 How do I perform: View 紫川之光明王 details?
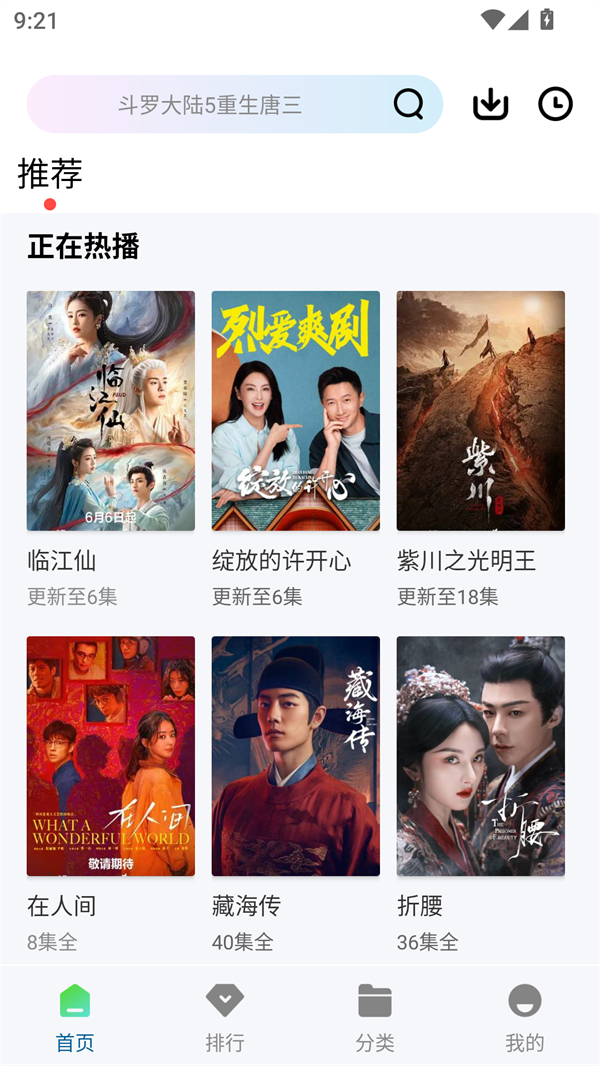(481, 411)
